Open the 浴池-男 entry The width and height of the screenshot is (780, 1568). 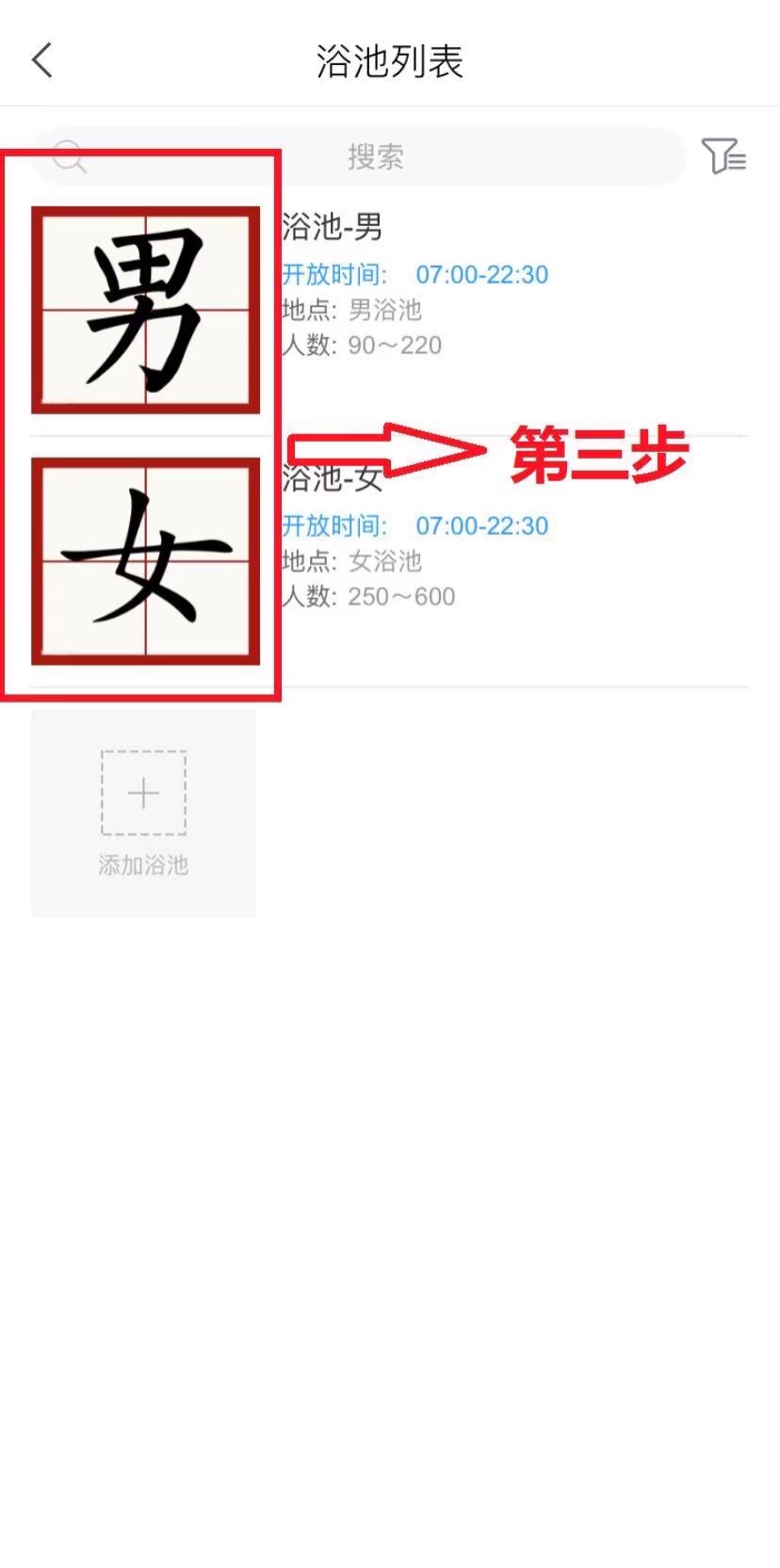click(332, 227)
